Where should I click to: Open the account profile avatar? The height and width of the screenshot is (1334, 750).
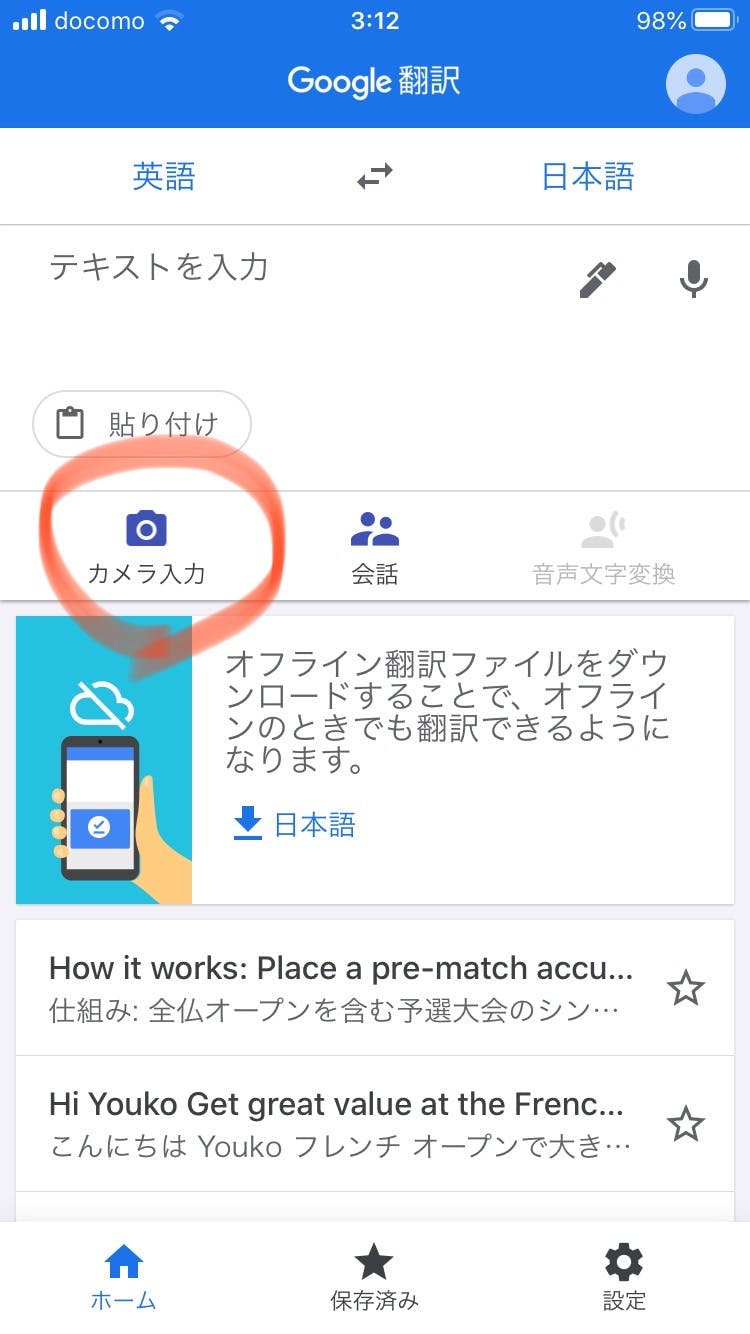coord(695,84)
